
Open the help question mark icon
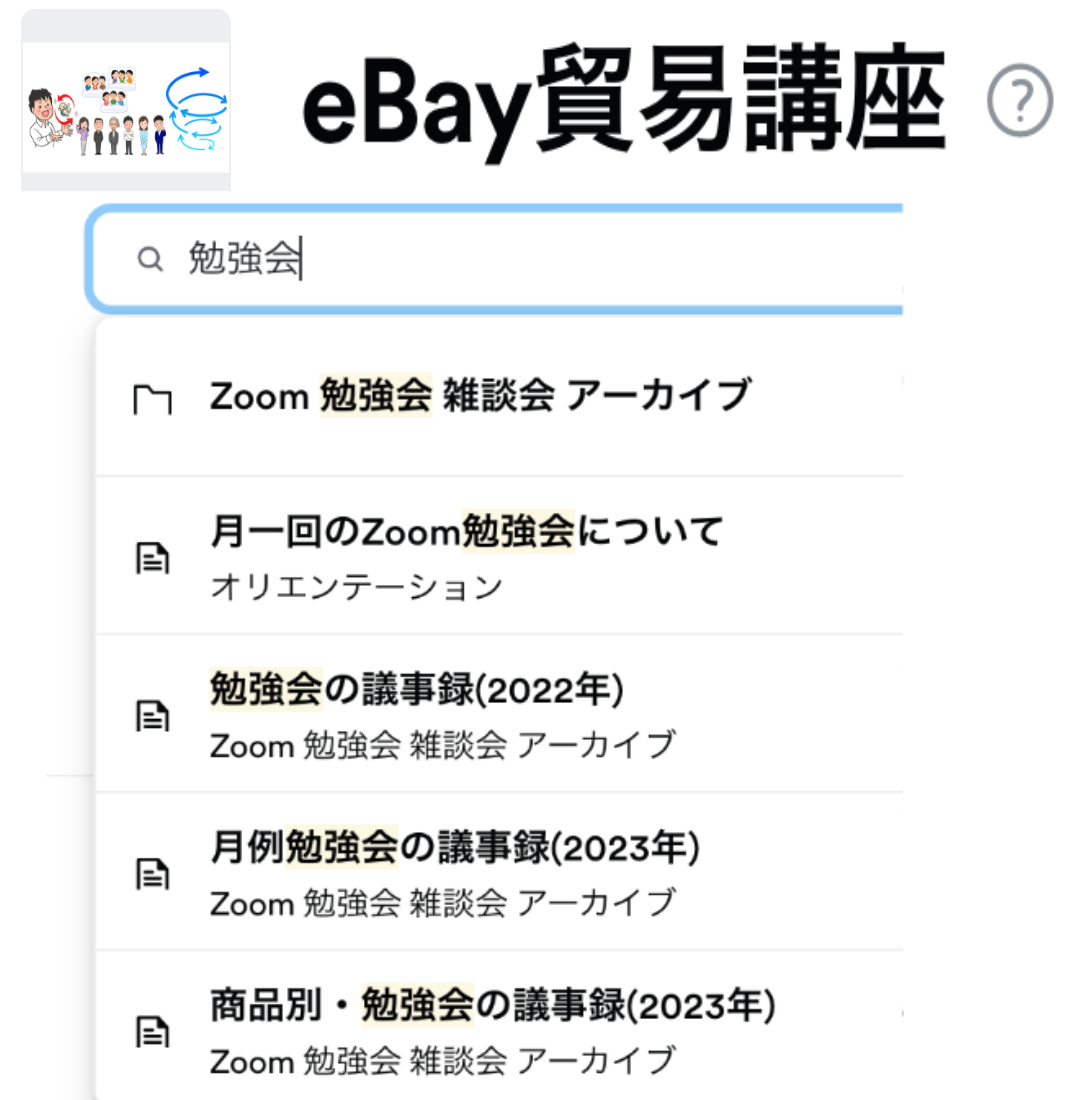click(1020, 102)
